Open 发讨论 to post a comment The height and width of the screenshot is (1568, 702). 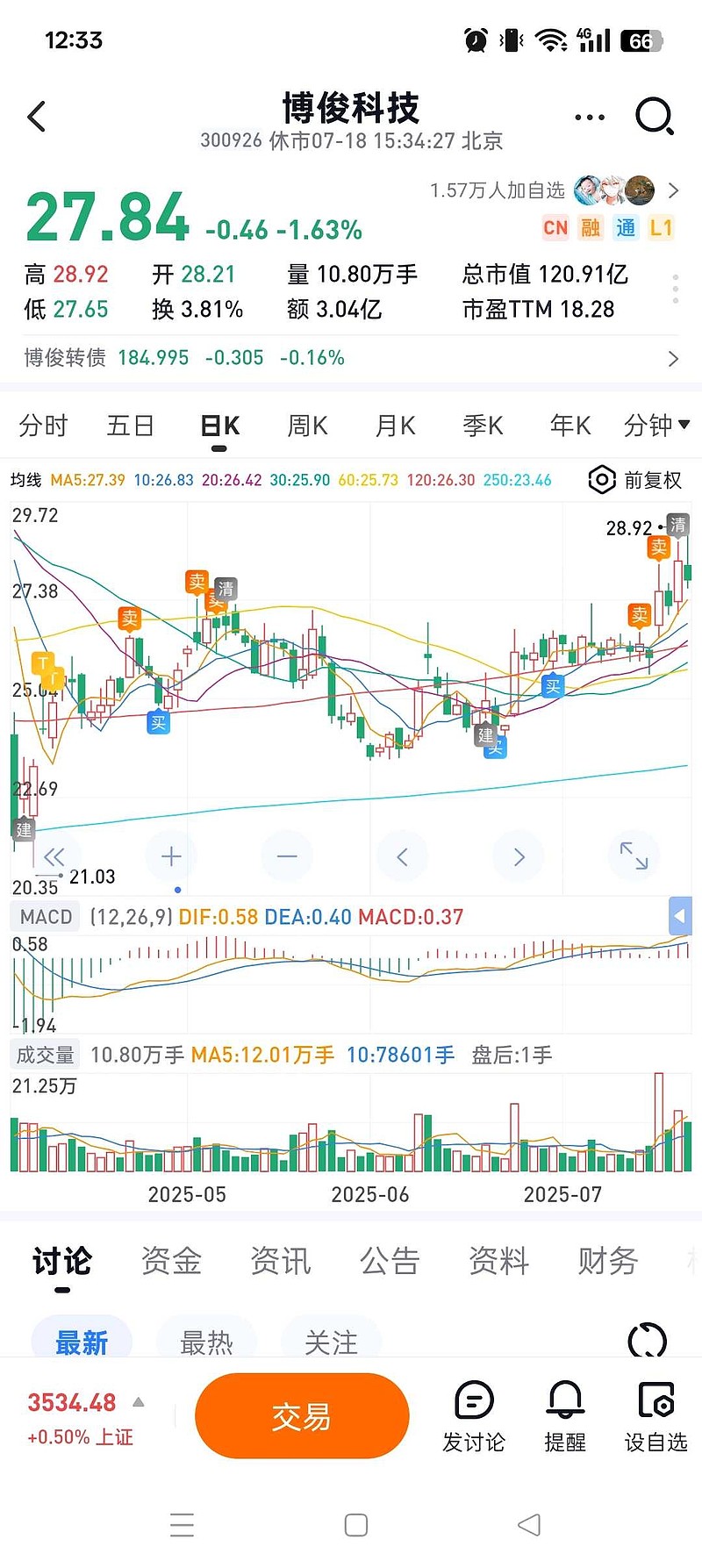(x=474, y=1416)
